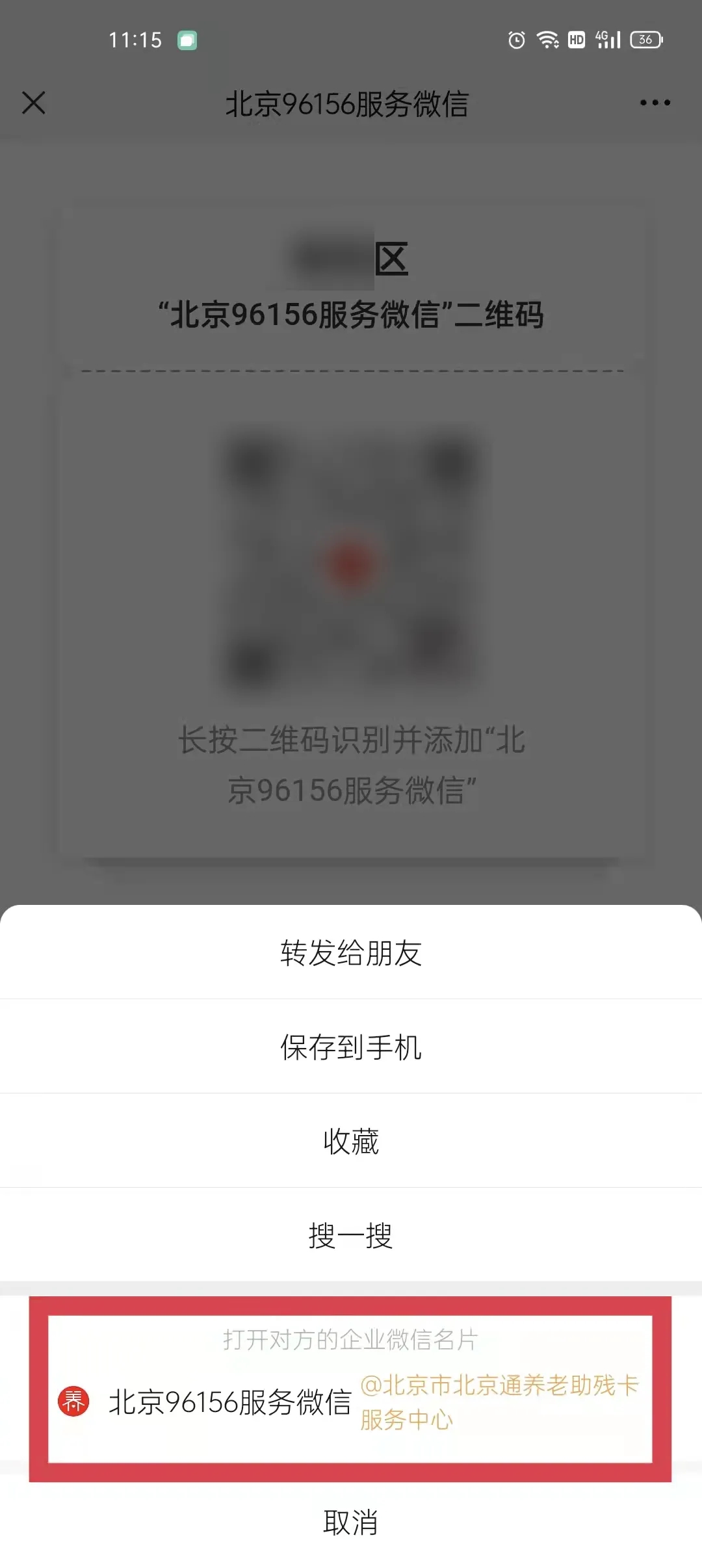Open the 北京96156服务微信 enterprise card
The width and height of the screenshot is (702, 1568).
[231, 1403]
